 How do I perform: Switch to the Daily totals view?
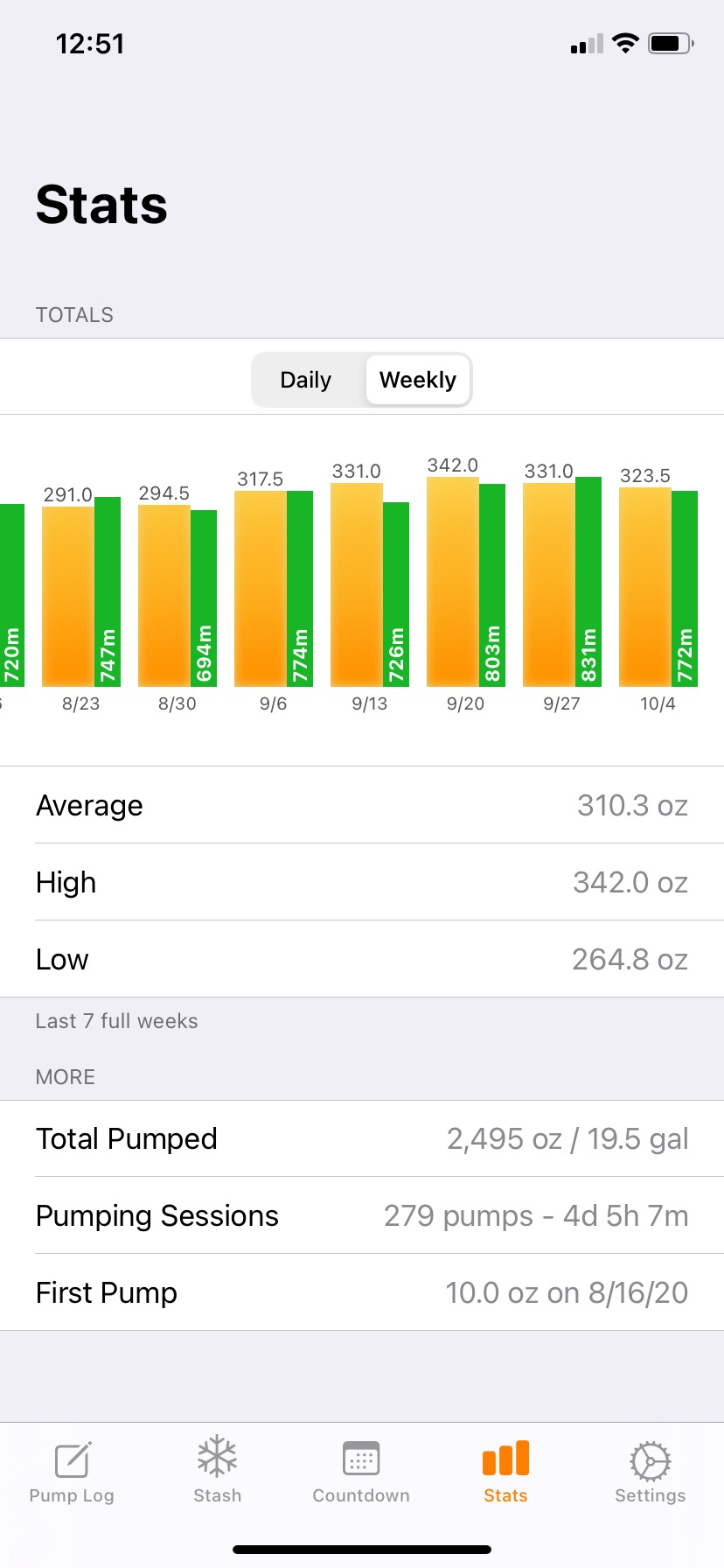point(306,380)
